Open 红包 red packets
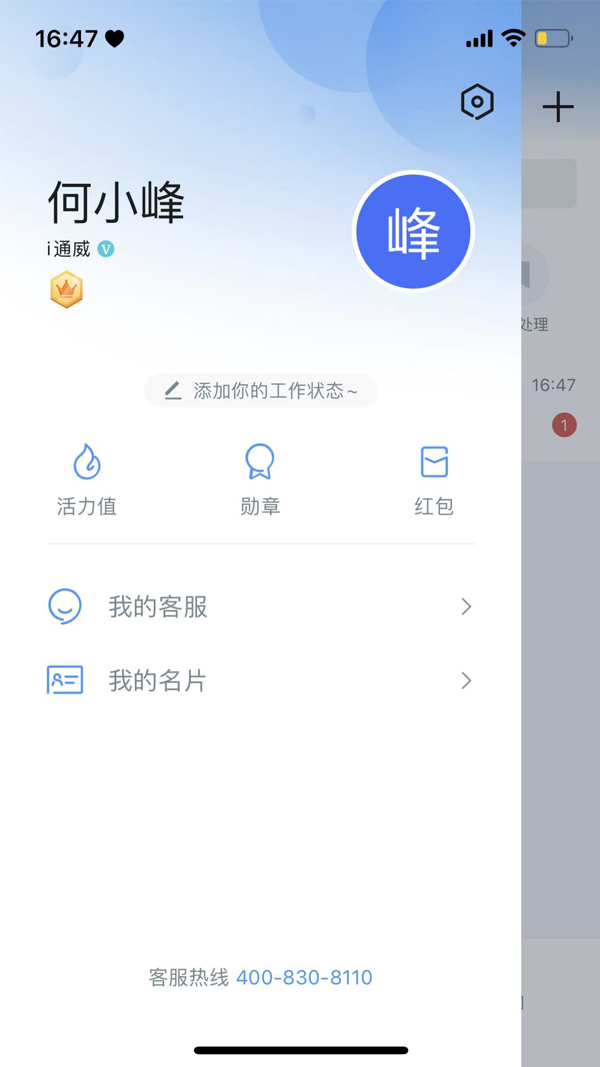 pos(434,480)
